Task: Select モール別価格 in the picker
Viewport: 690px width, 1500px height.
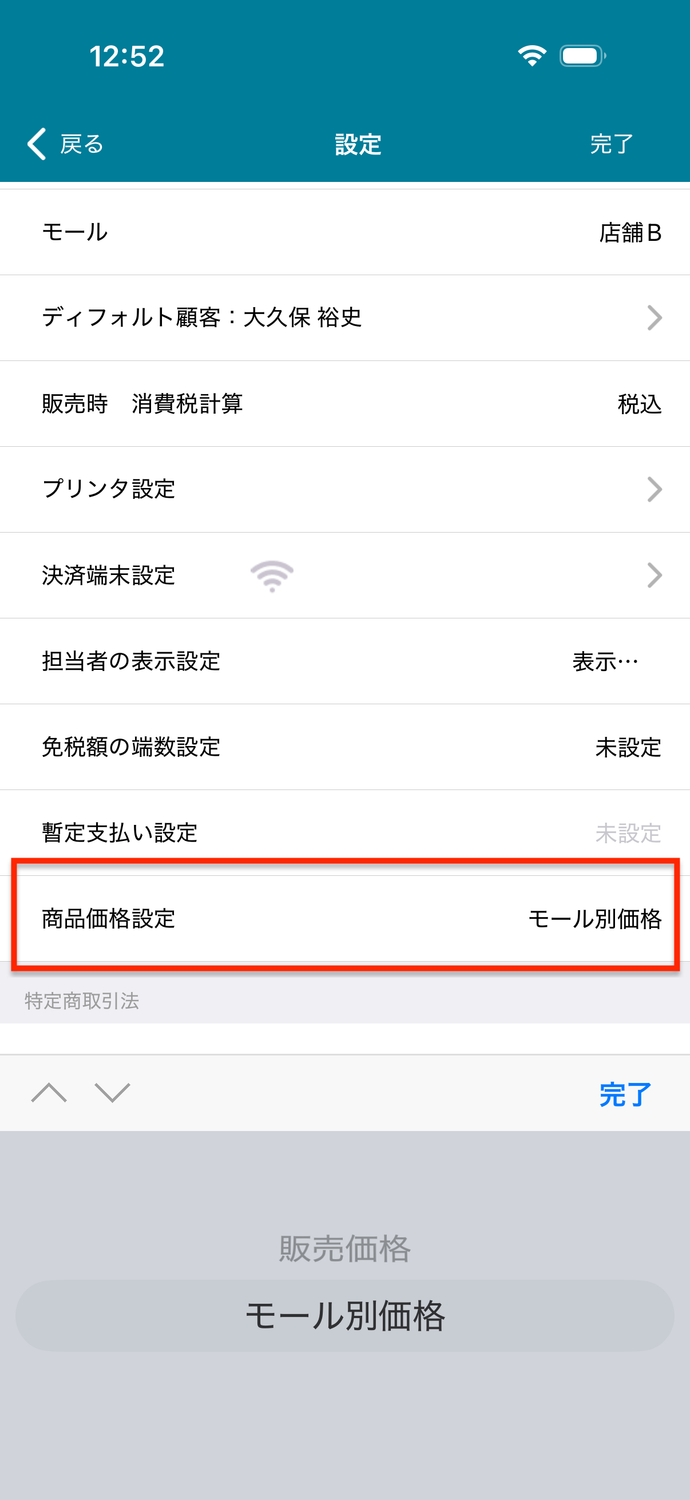Action: [x=345, y=1316]
